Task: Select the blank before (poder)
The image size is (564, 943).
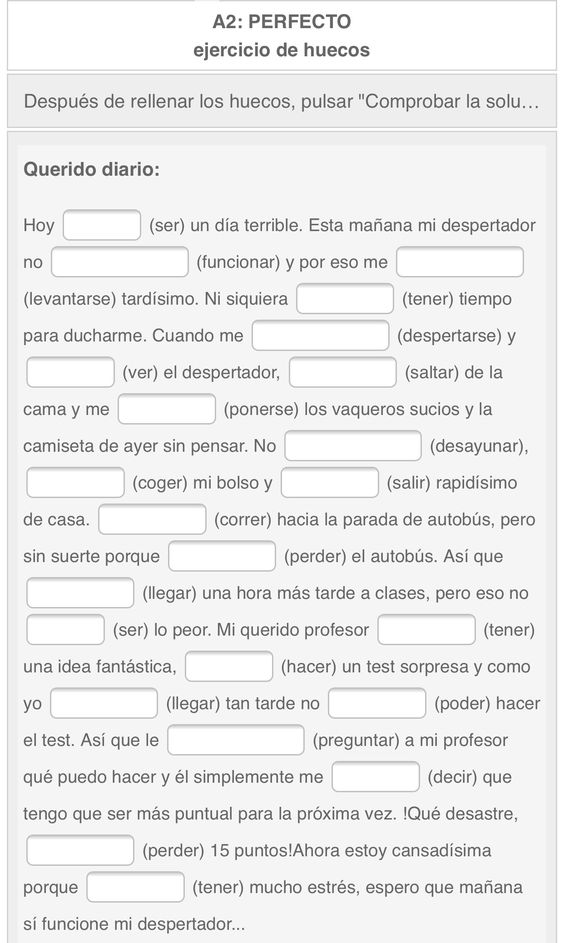Action: (377, 704)
